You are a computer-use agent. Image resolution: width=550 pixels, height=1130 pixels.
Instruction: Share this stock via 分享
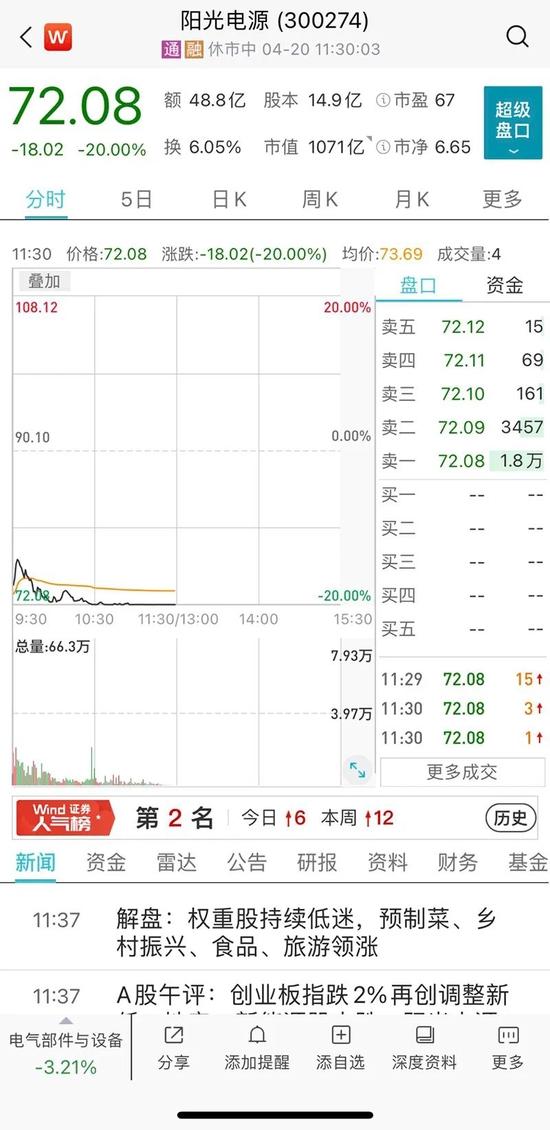(174, 1048)
